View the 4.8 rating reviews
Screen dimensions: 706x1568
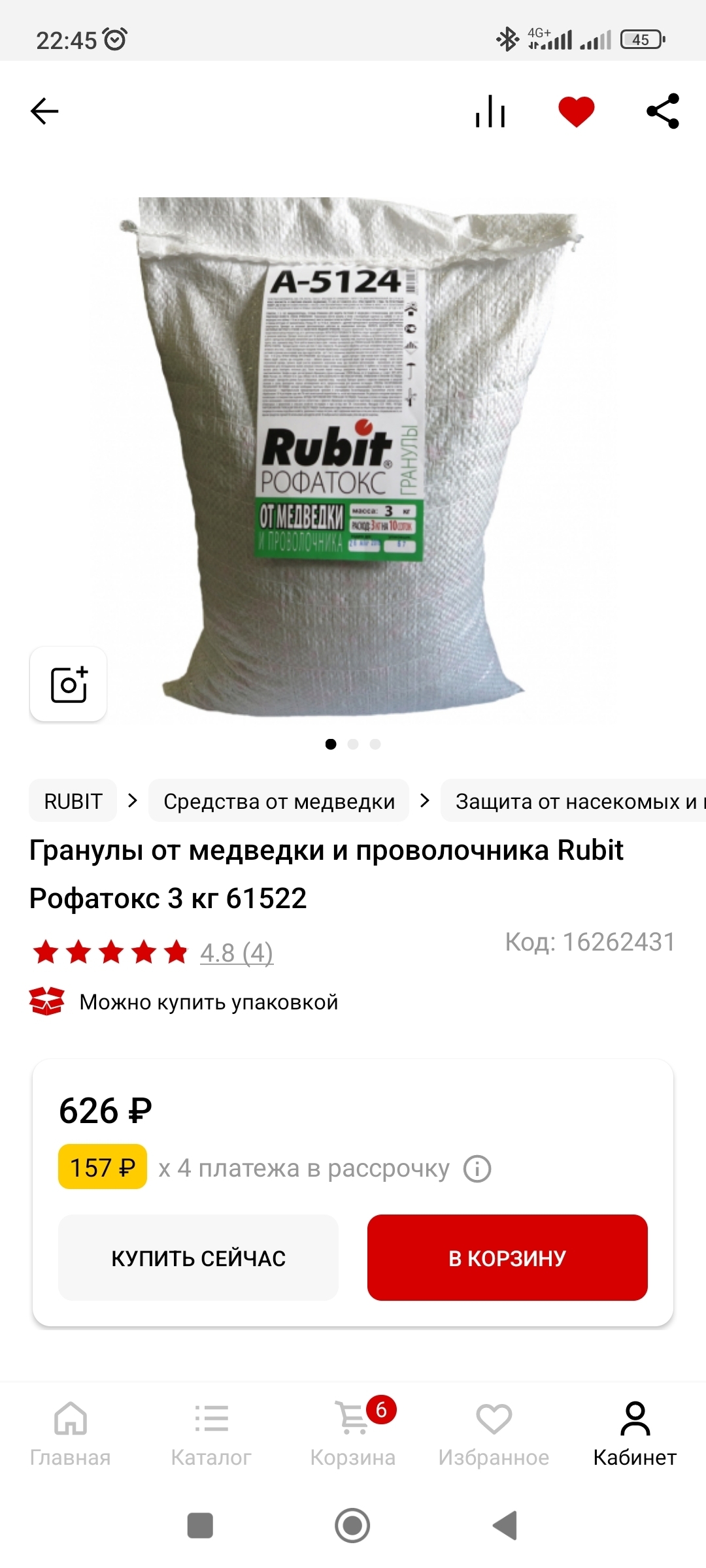pos(236,953)
